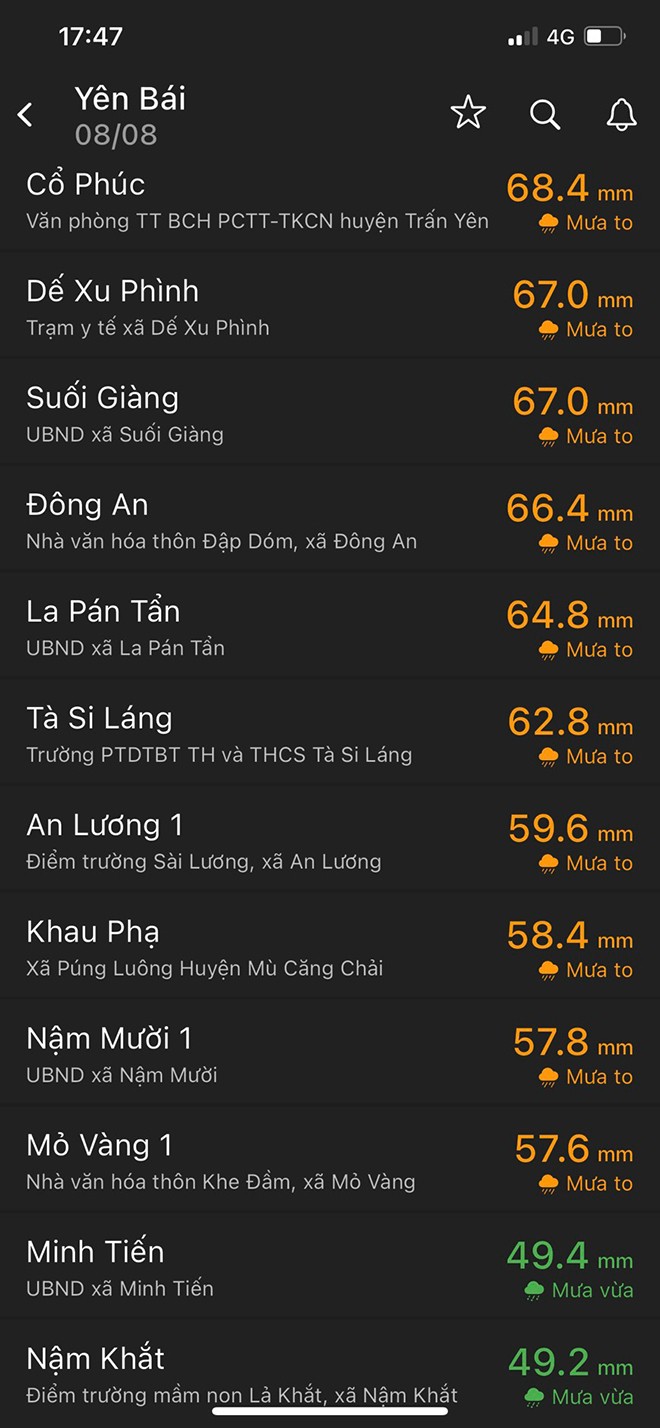
Task: Select Nậm Mười 1 station
Action: tap(330, 1053)
